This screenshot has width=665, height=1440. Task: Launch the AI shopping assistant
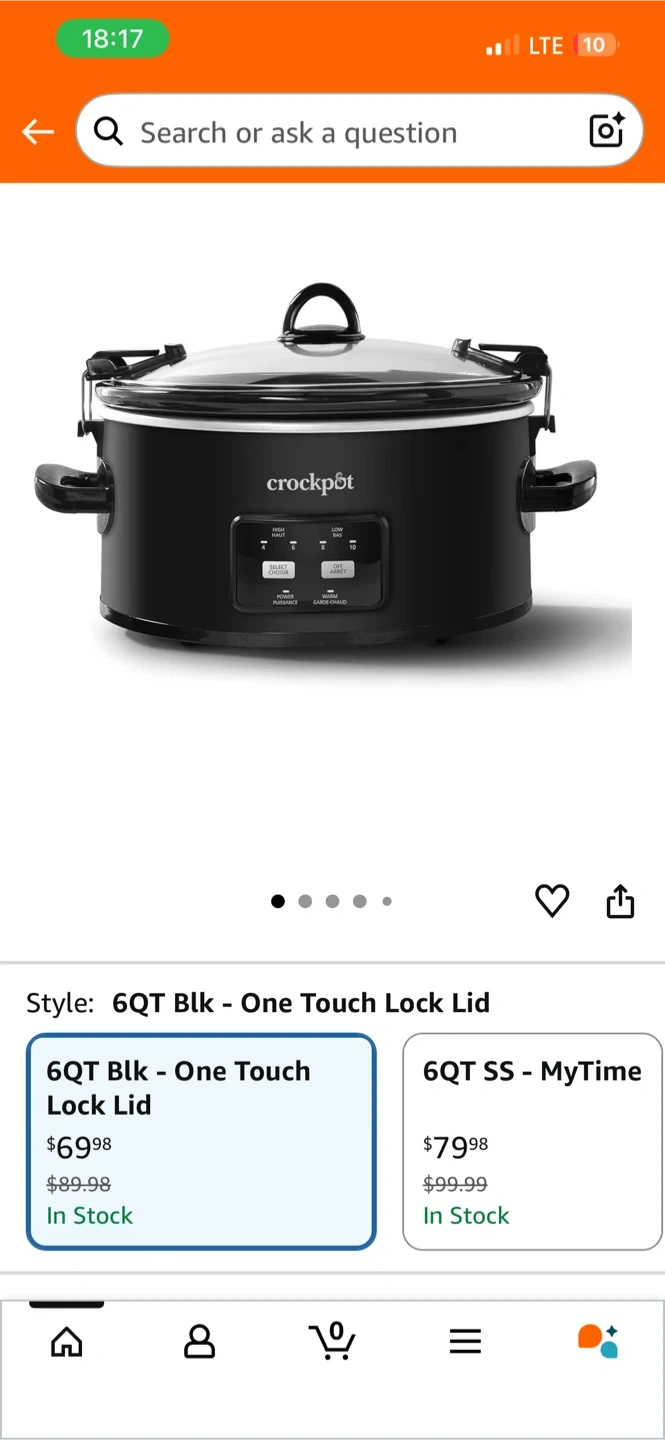point(598,1341)
